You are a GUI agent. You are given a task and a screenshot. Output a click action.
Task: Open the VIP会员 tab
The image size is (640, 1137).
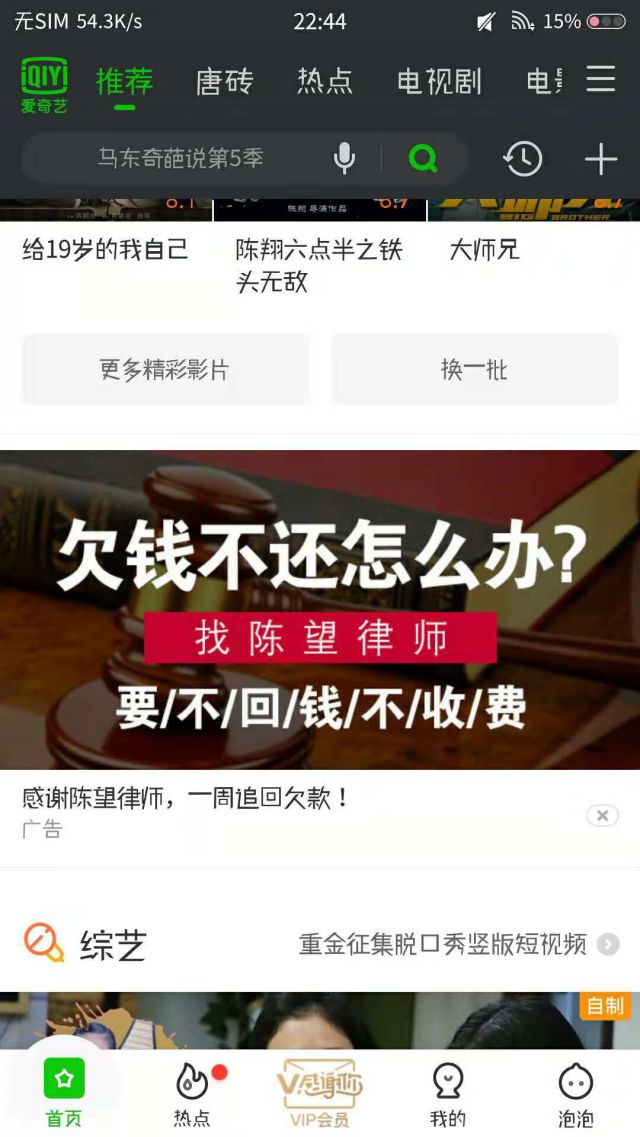point(320,1094)
